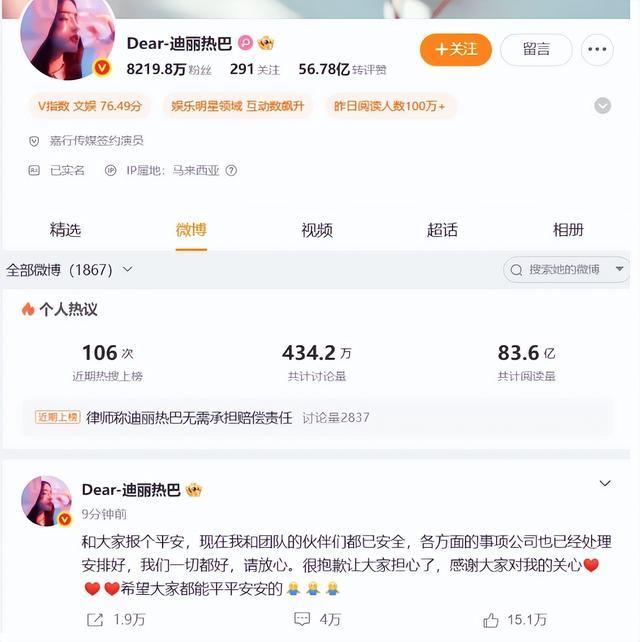640x642 pixels.
Task: Expand the profile info chevron
Action: [602, 105]
